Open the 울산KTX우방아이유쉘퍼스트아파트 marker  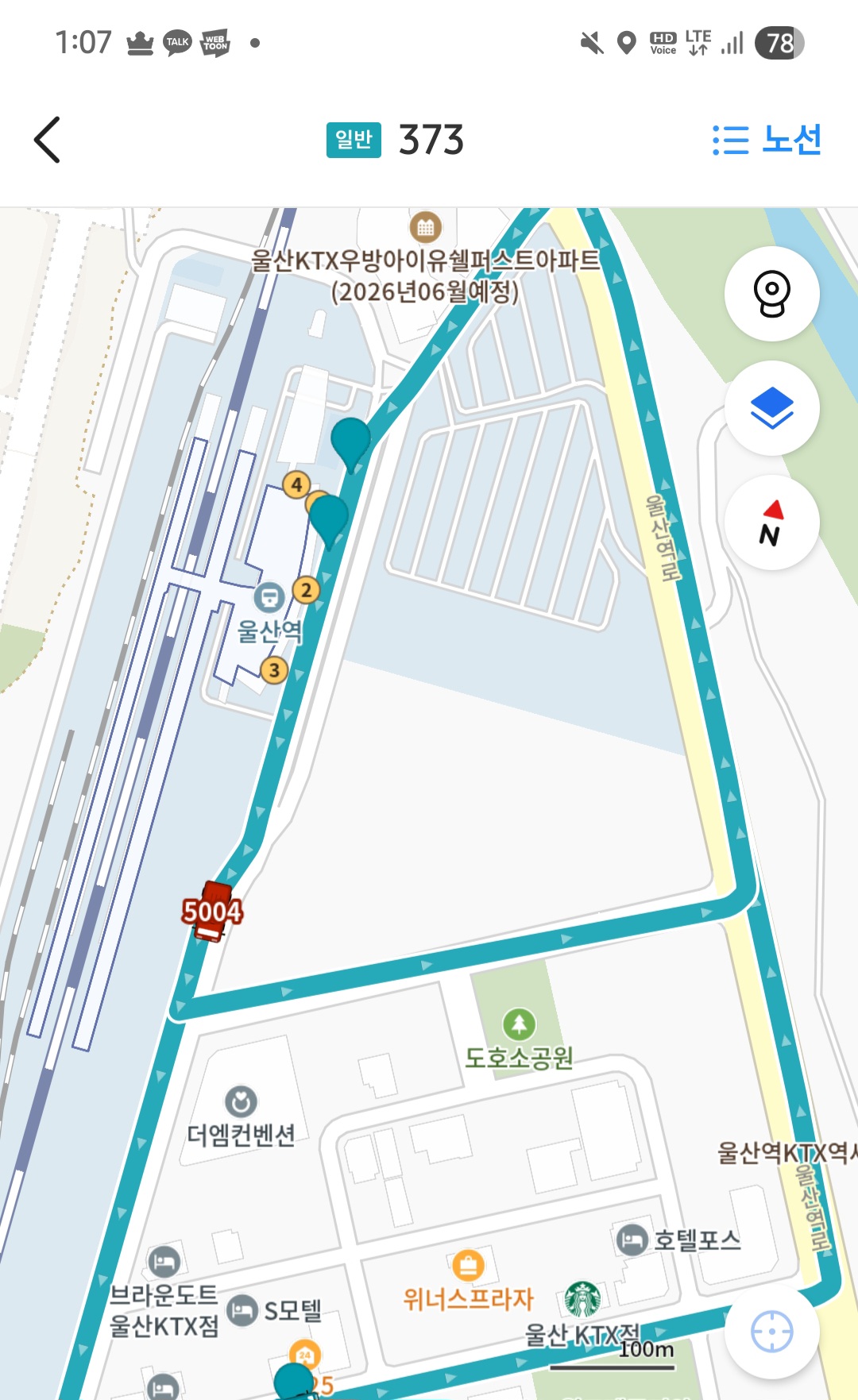point(426,228)
